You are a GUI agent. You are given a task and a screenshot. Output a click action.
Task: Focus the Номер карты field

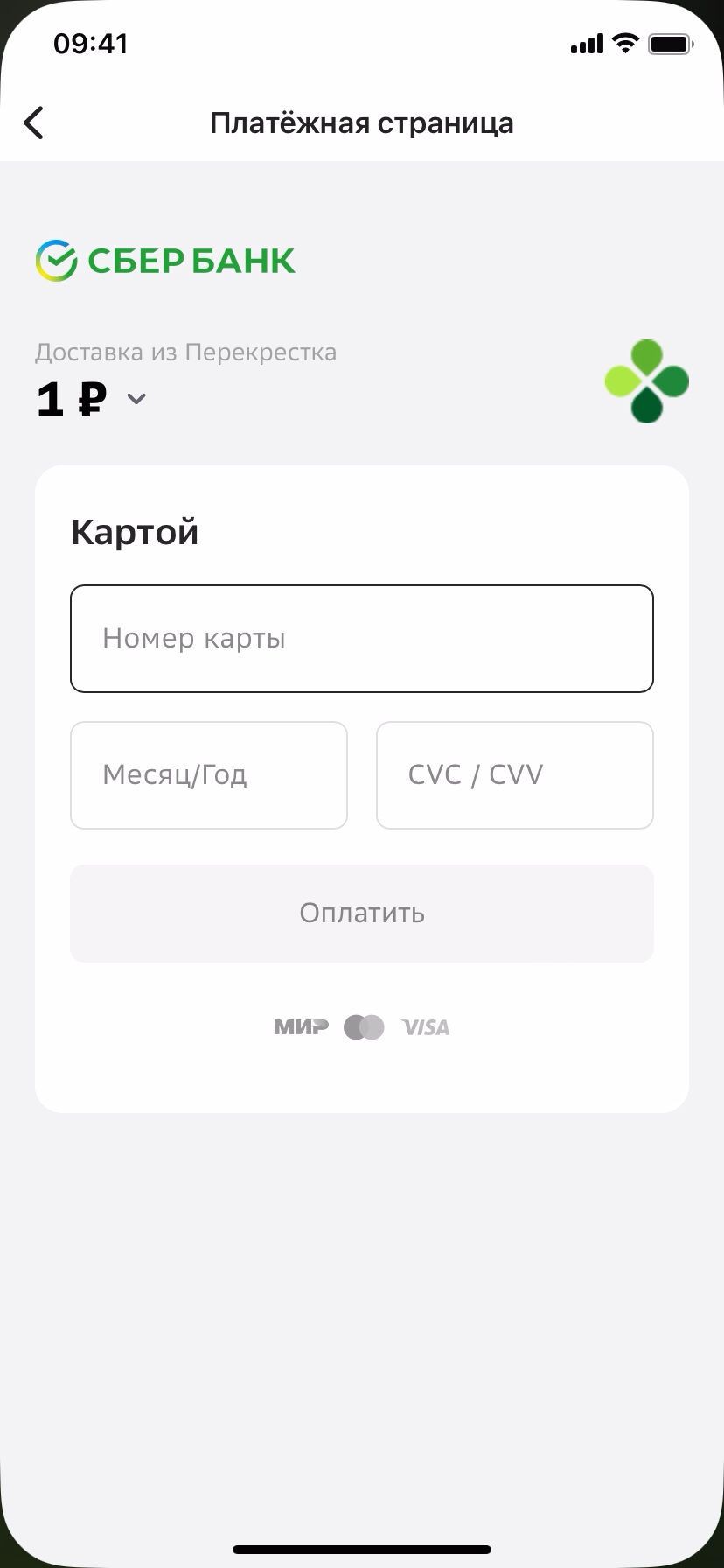pos(361,639)
